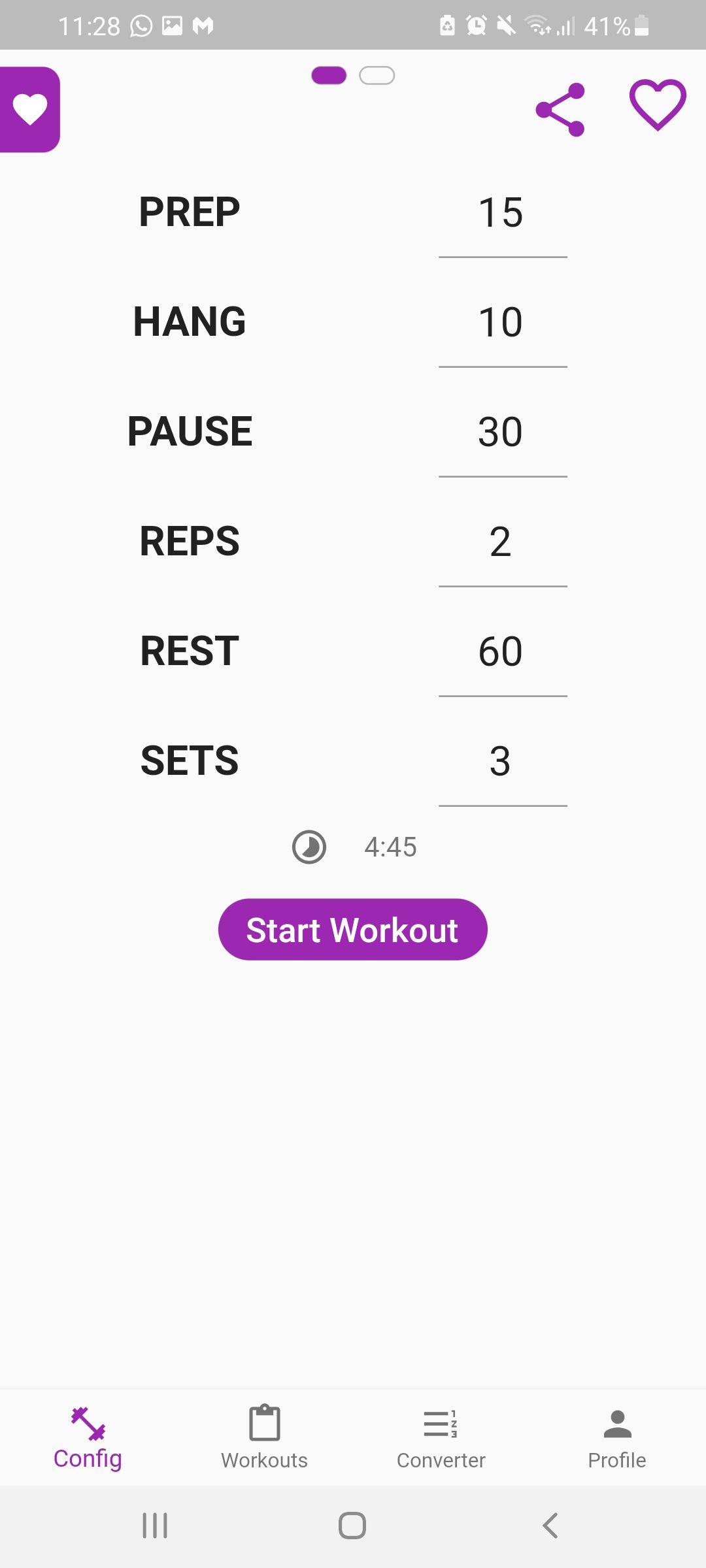Select the Config dumbbell tab icon

(87, 1421)
